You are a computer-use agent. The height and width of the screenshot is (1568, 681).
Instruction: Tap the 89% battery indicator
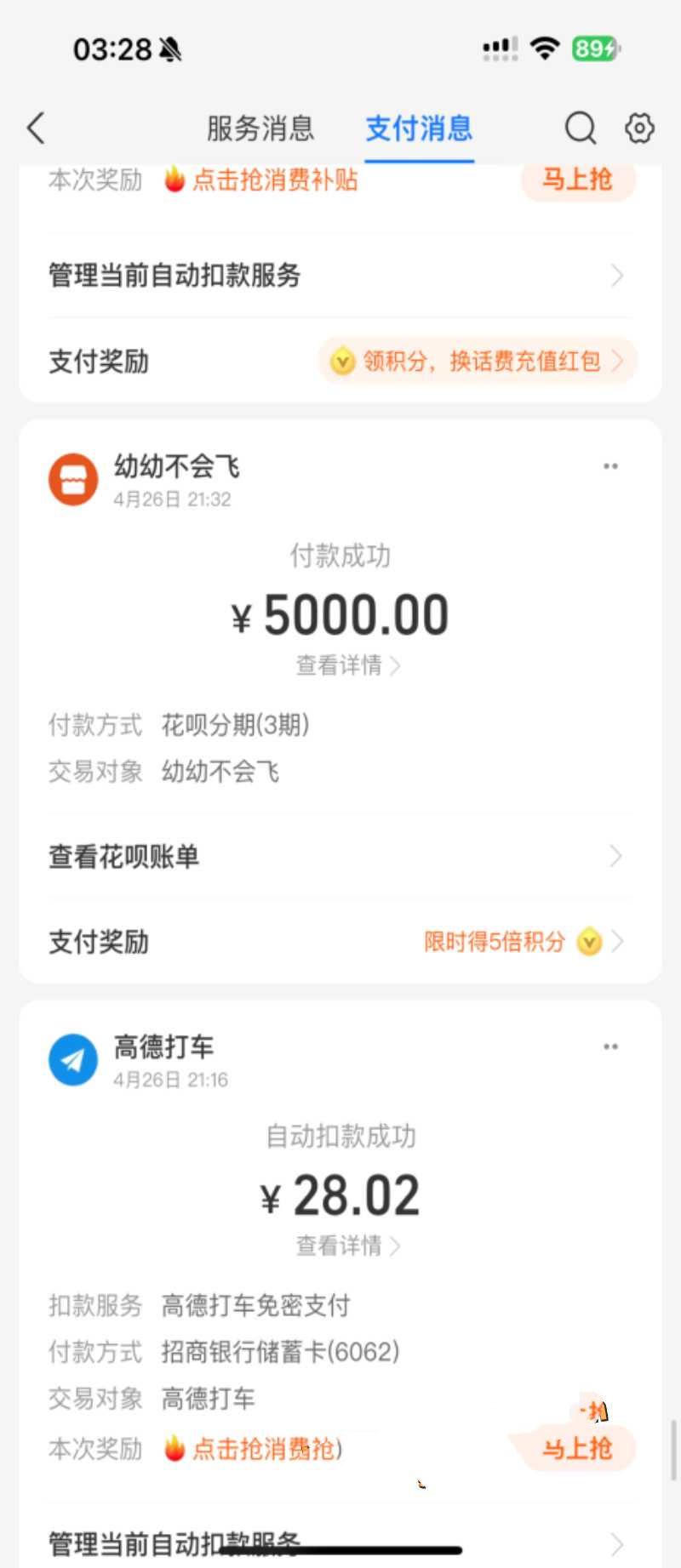click(596, 49)
